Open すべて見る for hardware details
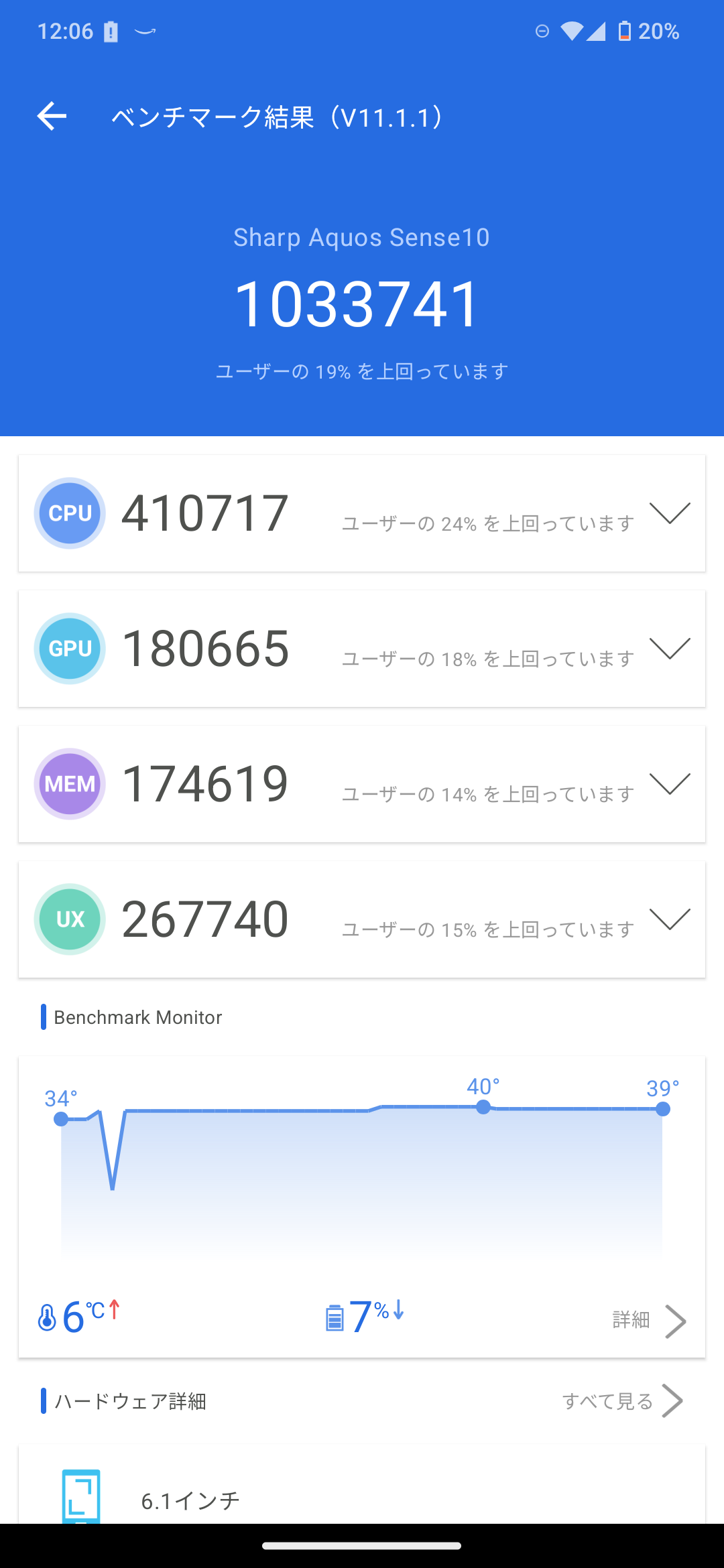 pos(623,1400)
